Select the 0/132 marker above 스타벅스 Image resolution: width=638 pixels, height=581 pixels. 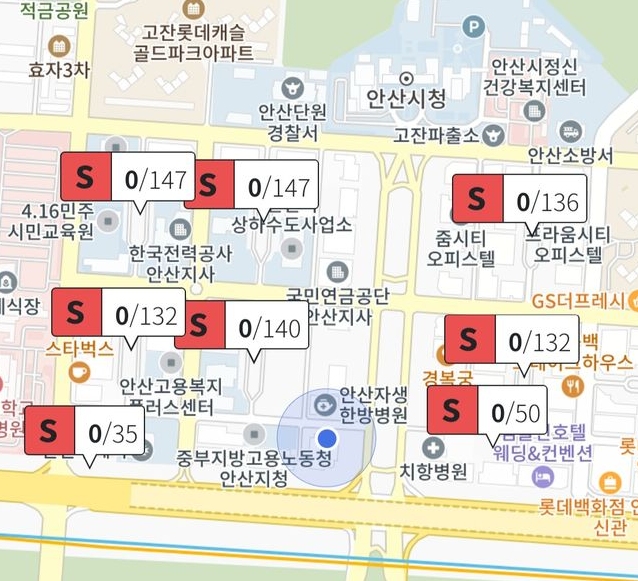118,313
